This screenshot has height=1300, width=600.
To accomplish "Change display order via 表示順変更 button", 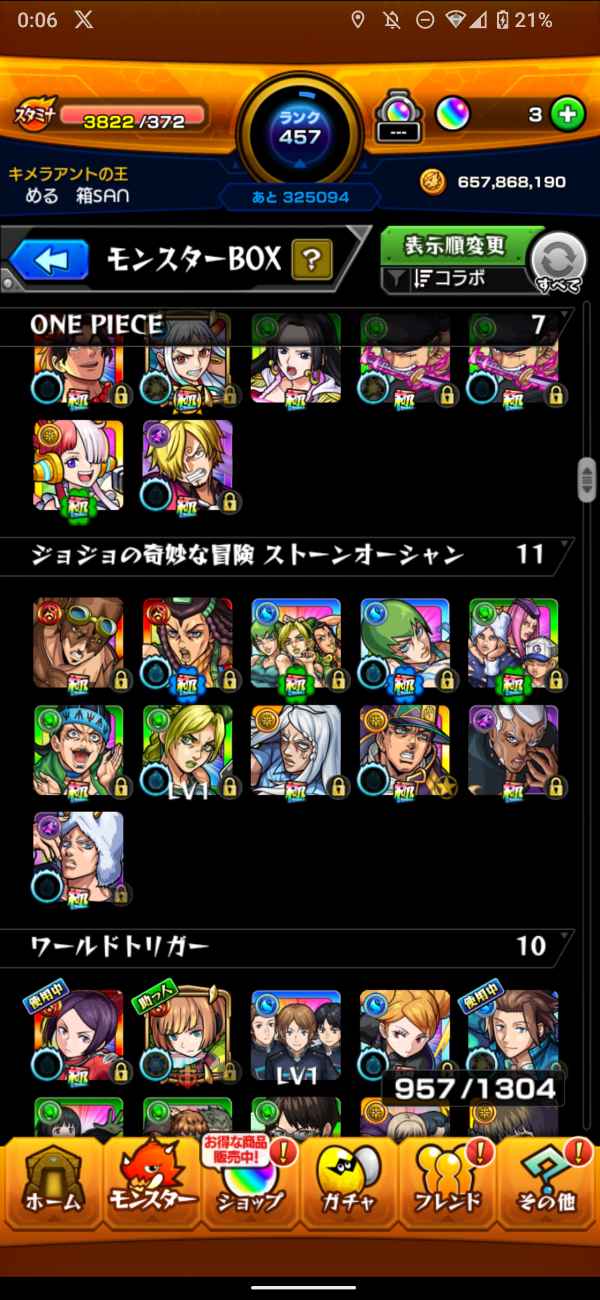I will click(x=455, y=246).
